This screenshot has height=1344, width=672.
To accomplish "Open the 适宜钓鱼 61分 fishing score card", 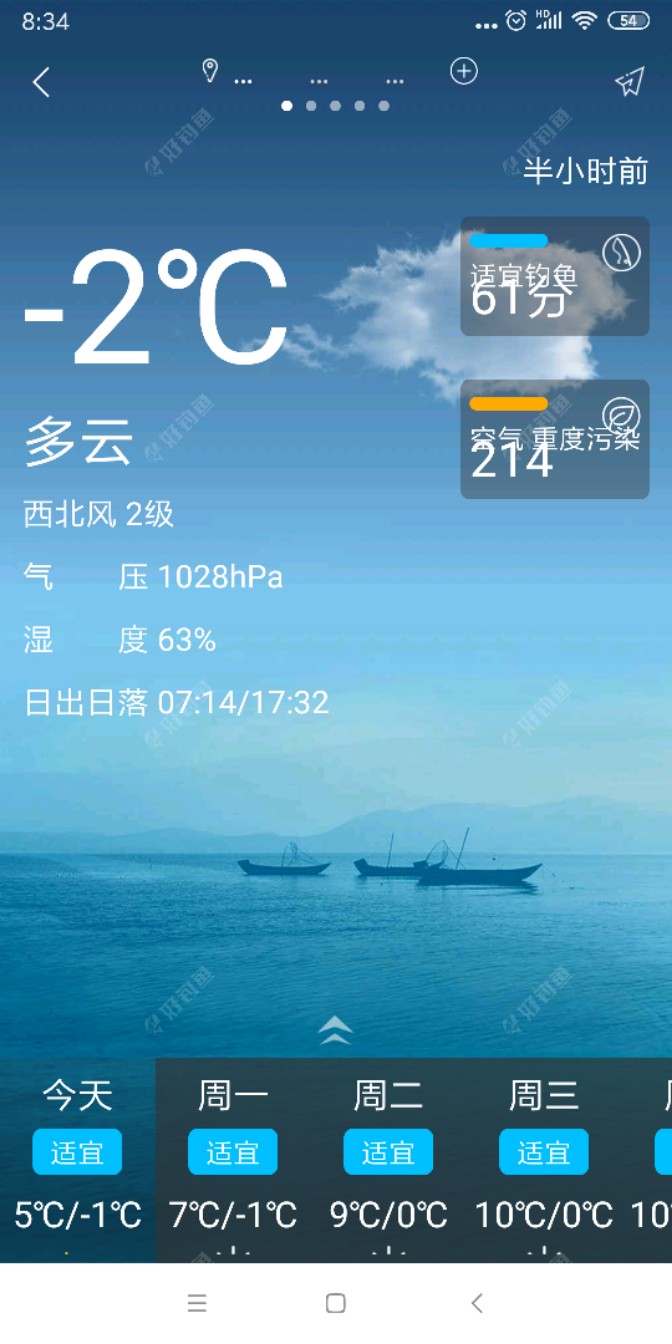I will [554, 276].
